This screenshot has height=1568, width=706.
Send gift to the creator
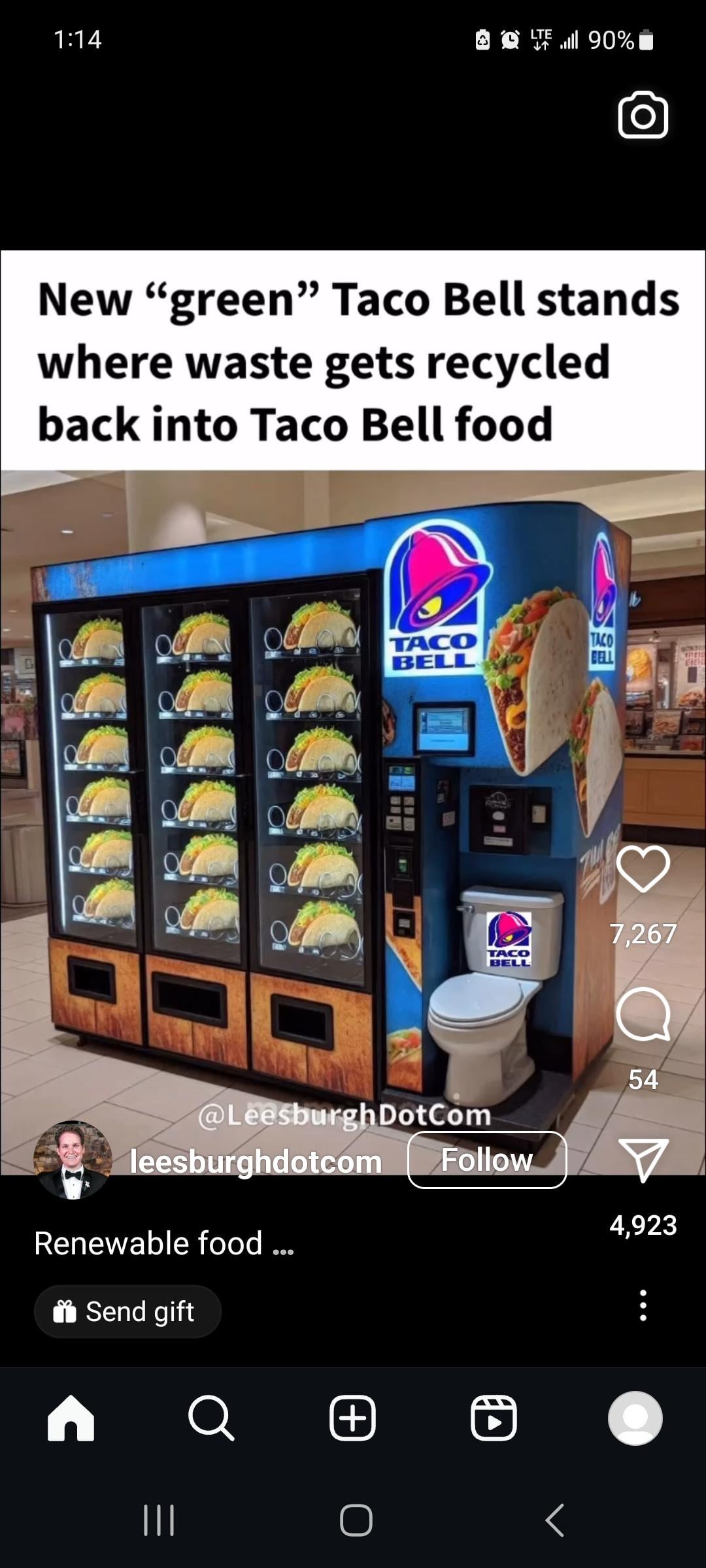127,1311
